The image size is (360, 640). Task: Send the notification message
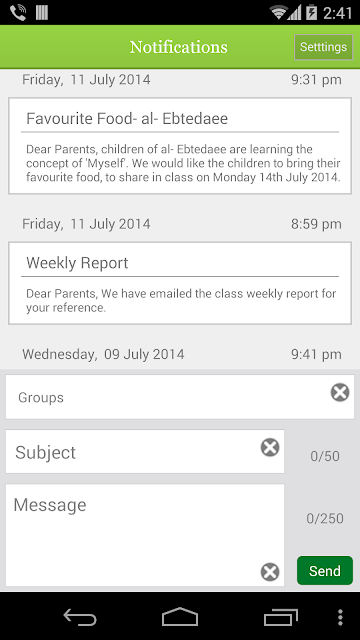(325, 571)
